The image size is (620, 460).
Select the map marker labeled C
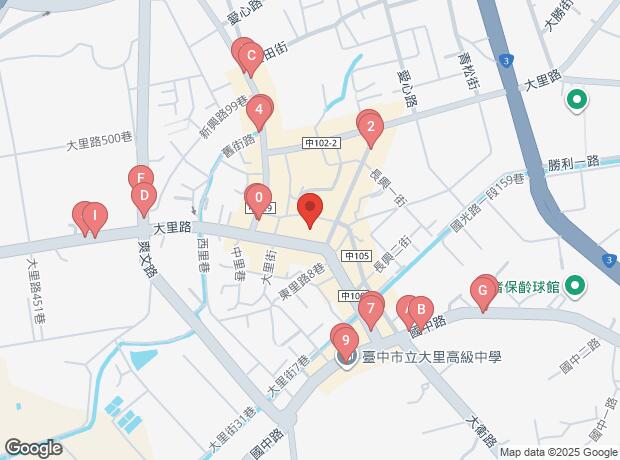[x=252, y=55]
